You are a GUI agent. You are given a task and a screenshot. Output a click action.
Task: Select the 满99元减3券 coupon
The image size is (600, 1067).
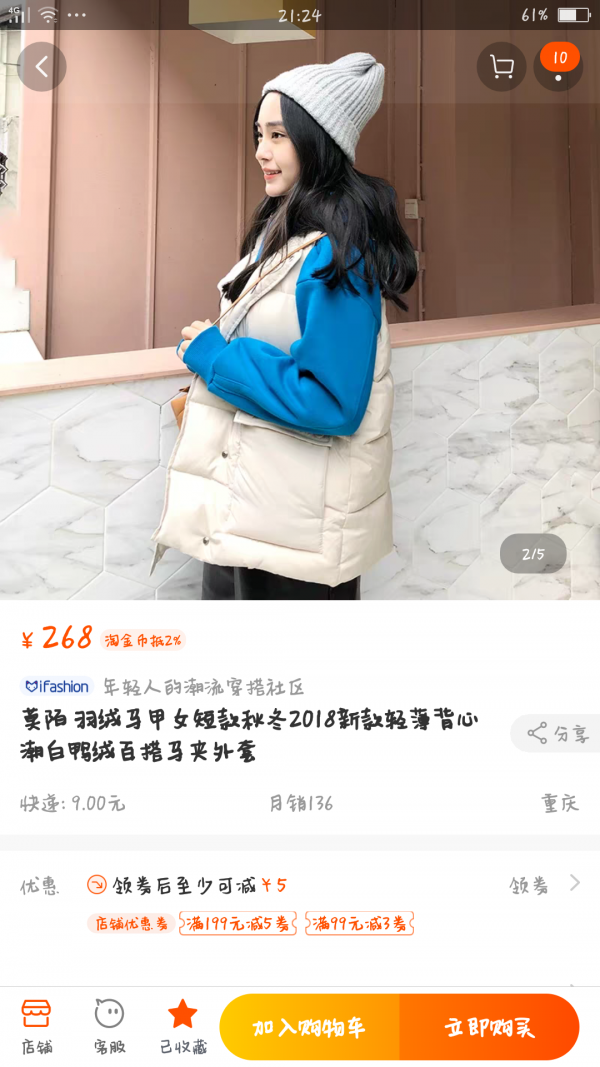(359, 923)
